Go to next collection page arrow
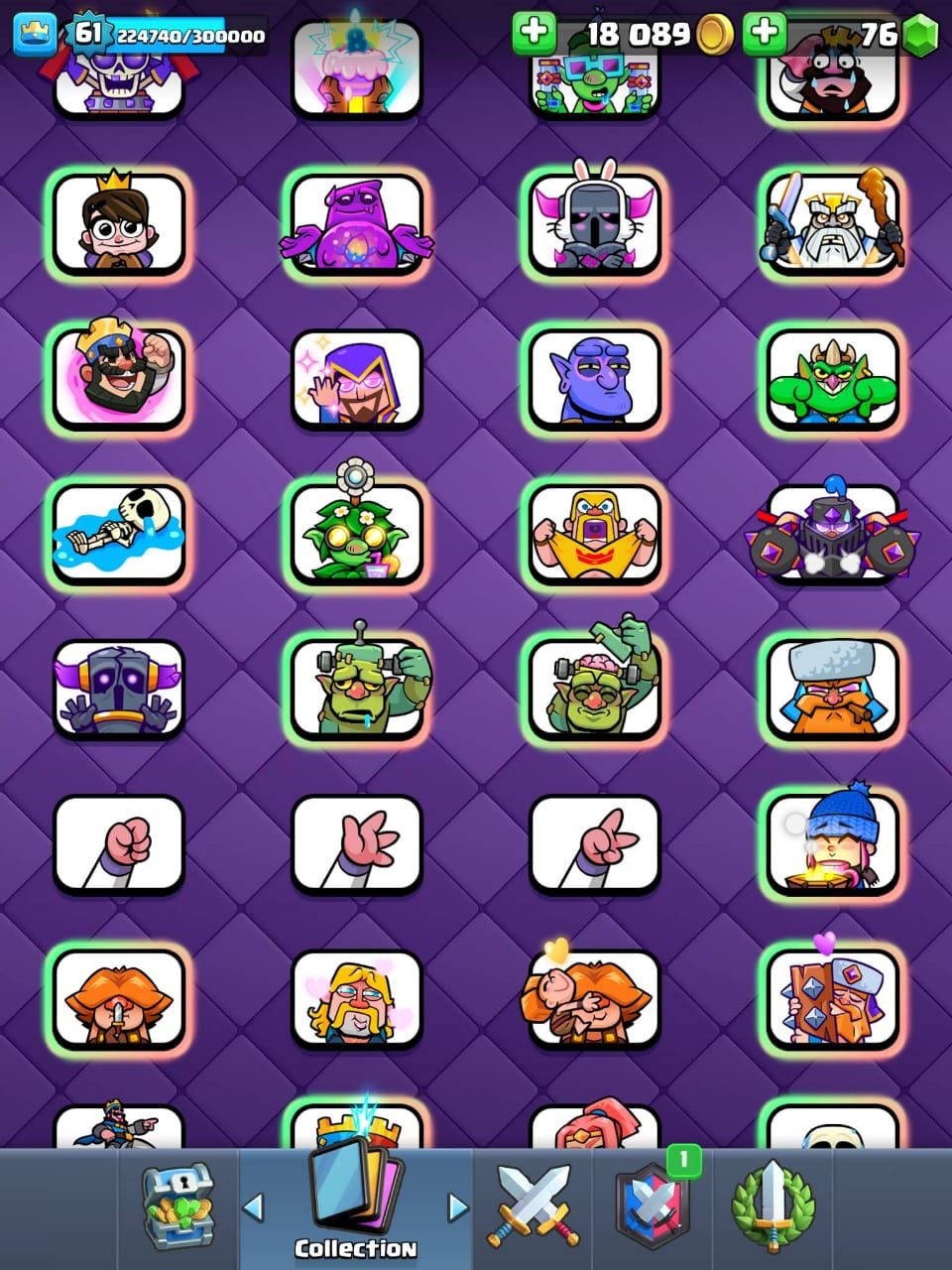This screenshot has width=952, height=1270. coord(457,1207)
